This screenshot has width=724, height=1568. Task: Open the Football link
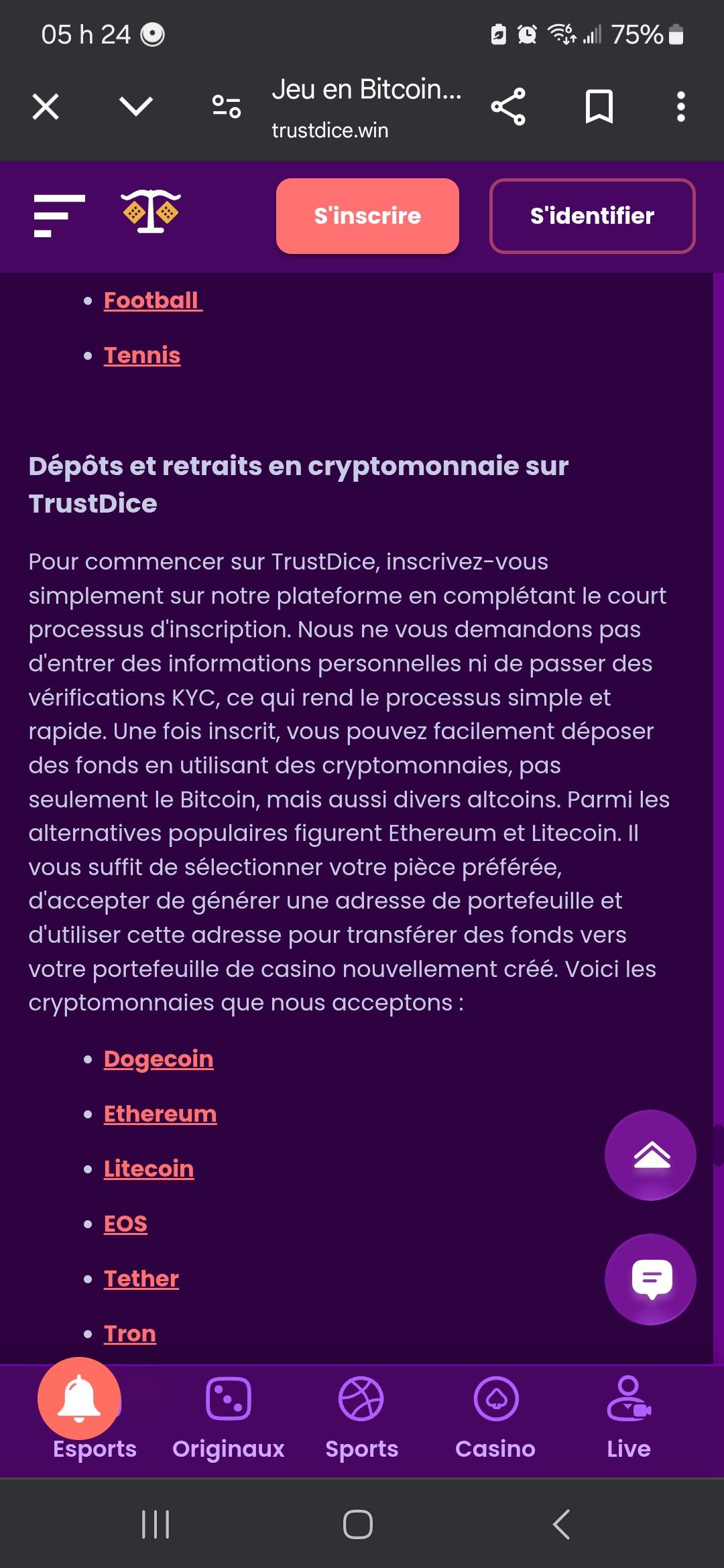152,300
